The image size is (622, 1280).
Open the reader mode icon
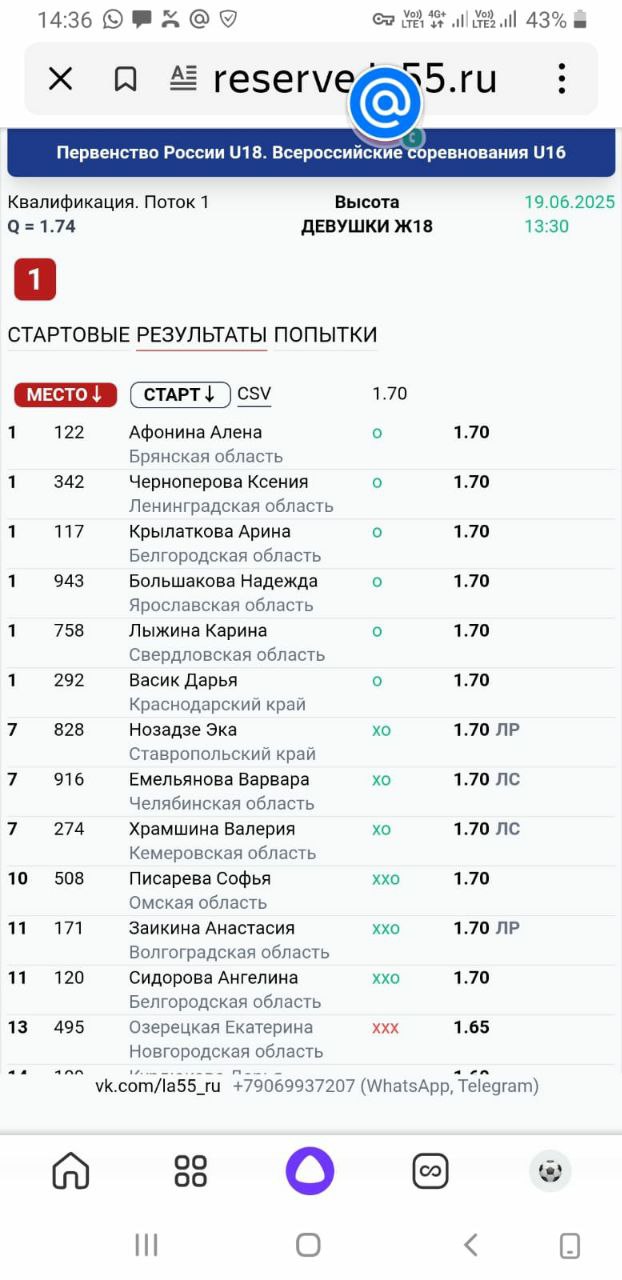183,79
